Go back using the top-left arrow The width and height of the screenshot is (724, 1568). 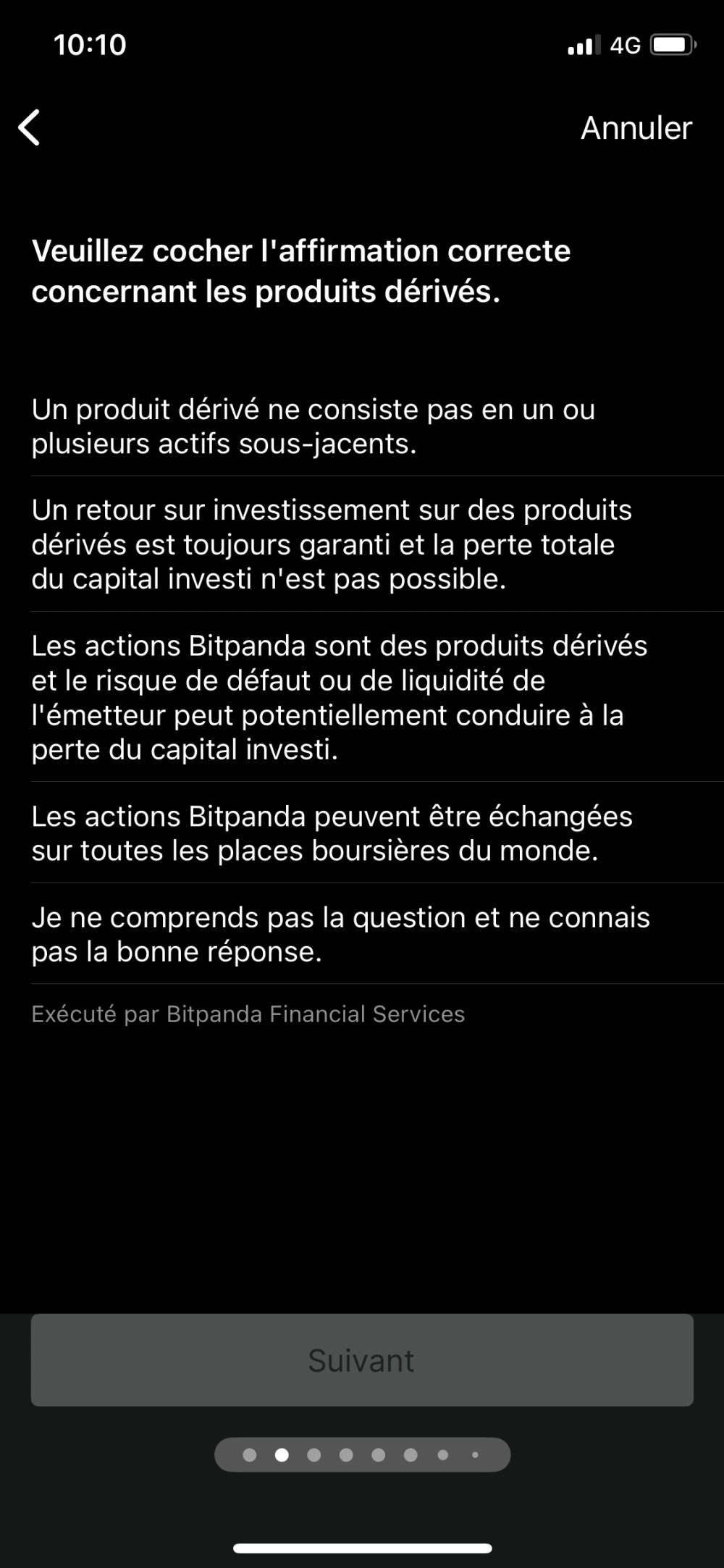point(29,128)
